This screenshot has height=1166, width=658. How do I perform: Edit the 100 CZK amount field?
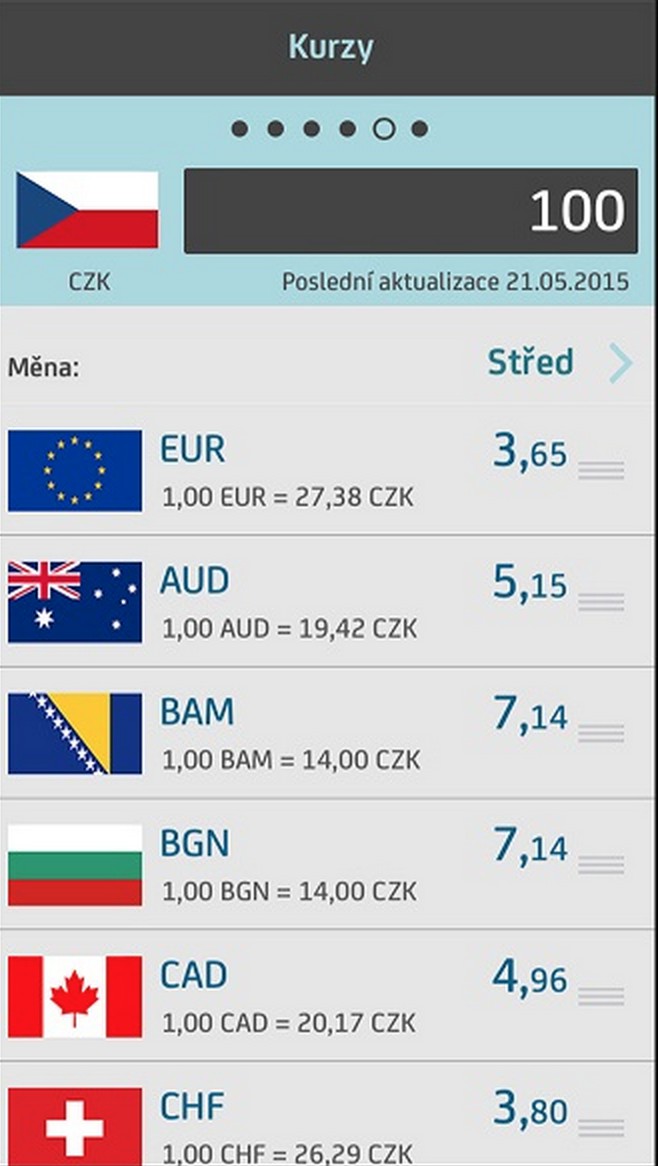click(410, 210)
